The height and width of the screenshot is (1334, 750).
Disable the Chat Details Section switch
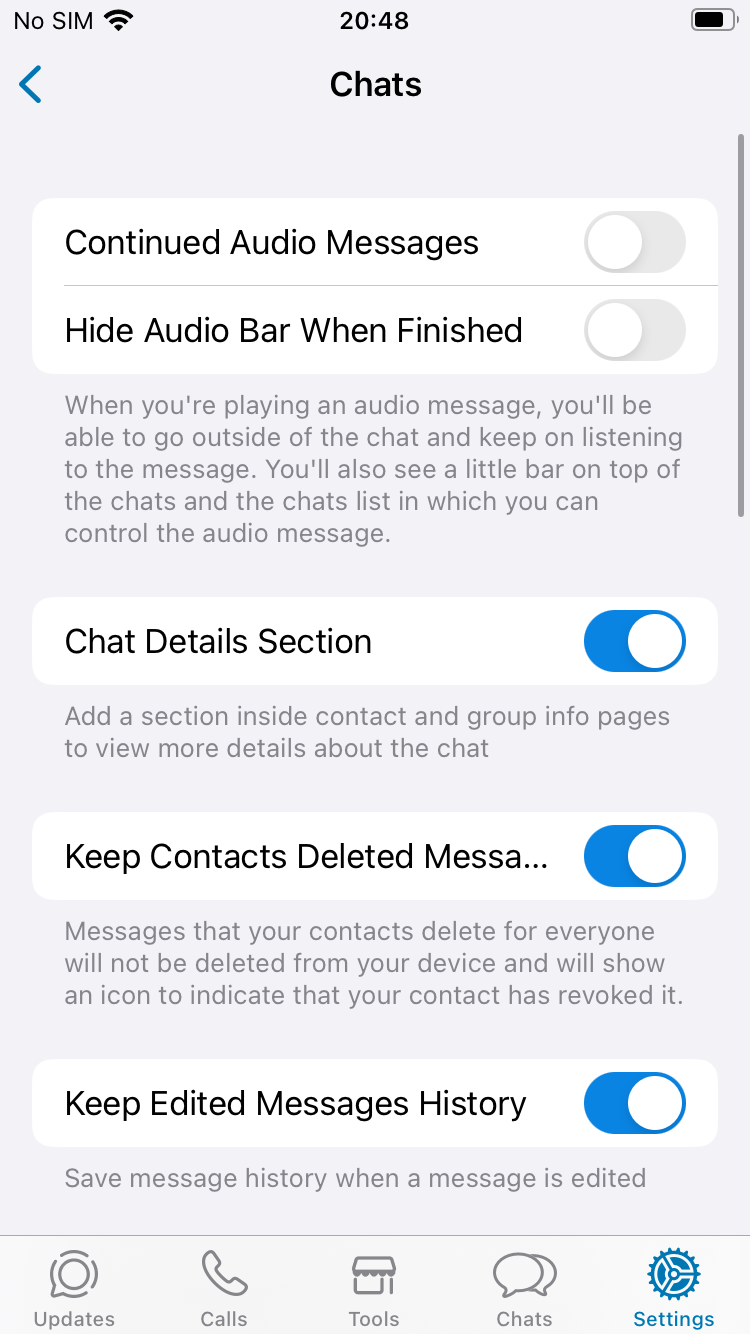[635, 641]
